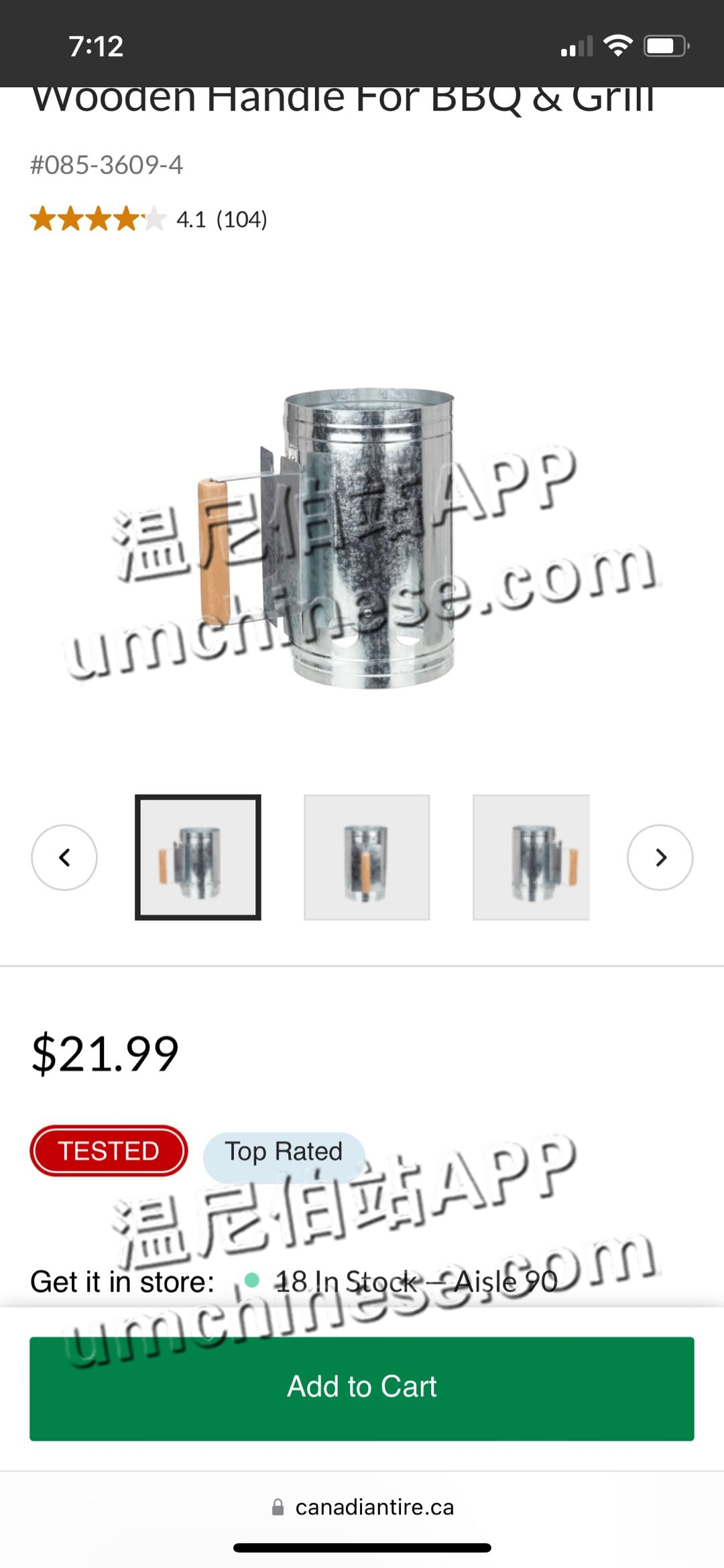The height and width of the screenshot is (1568, 724).
Task: Add the chimney starter to cart
Action: point(361,1388)
